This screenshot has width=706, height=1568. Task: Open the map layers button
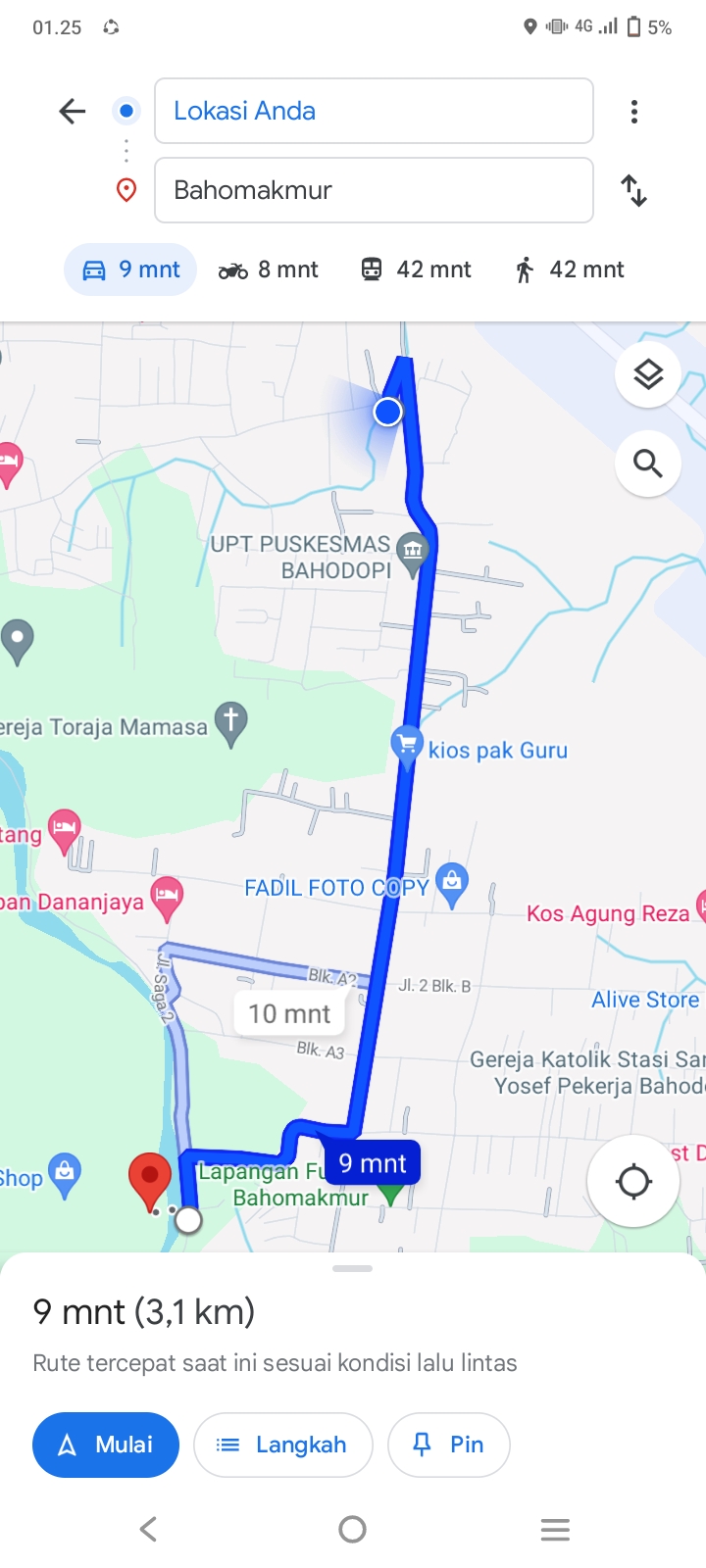coord(648,374)
